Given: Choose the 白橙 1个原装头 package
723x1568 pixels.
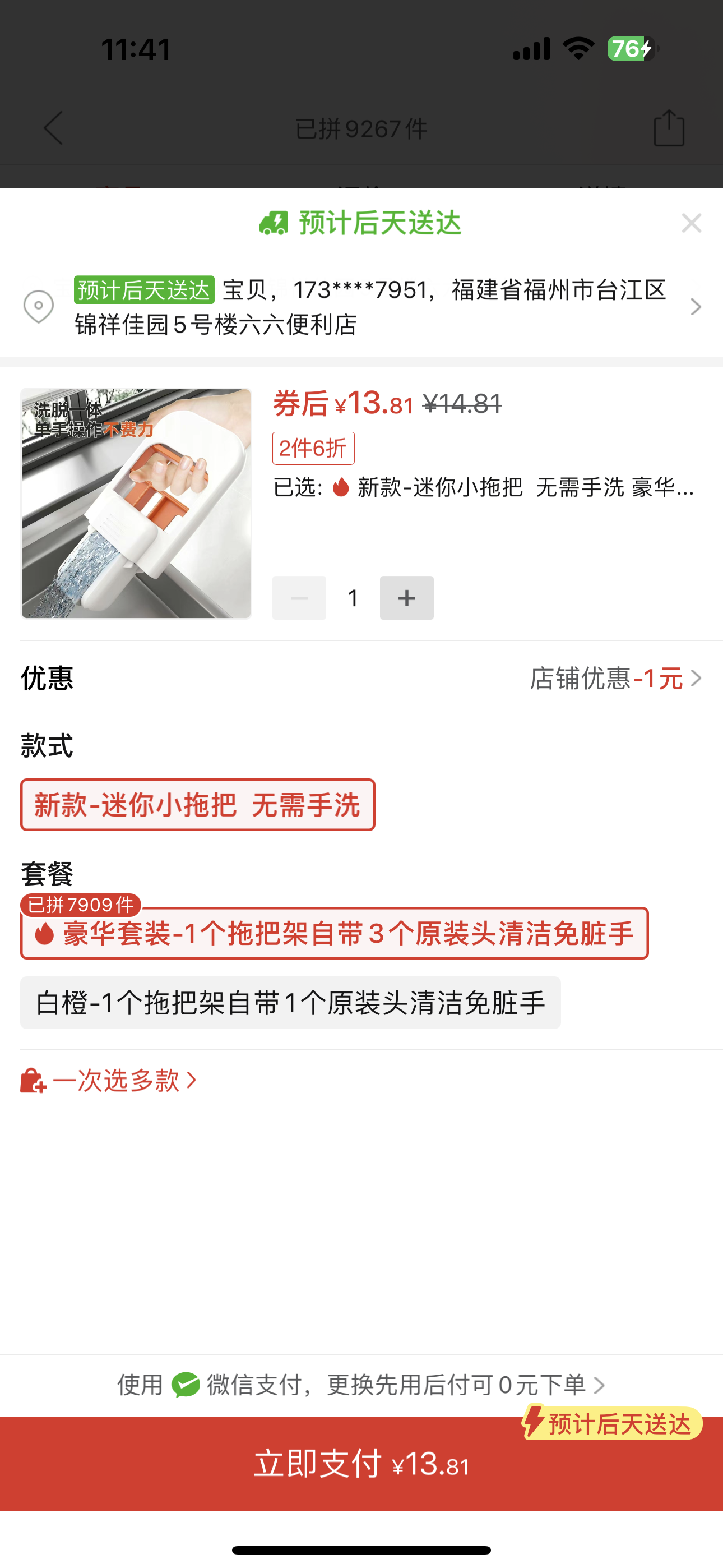Looking at the screenshot, I should pos(290,1003).
